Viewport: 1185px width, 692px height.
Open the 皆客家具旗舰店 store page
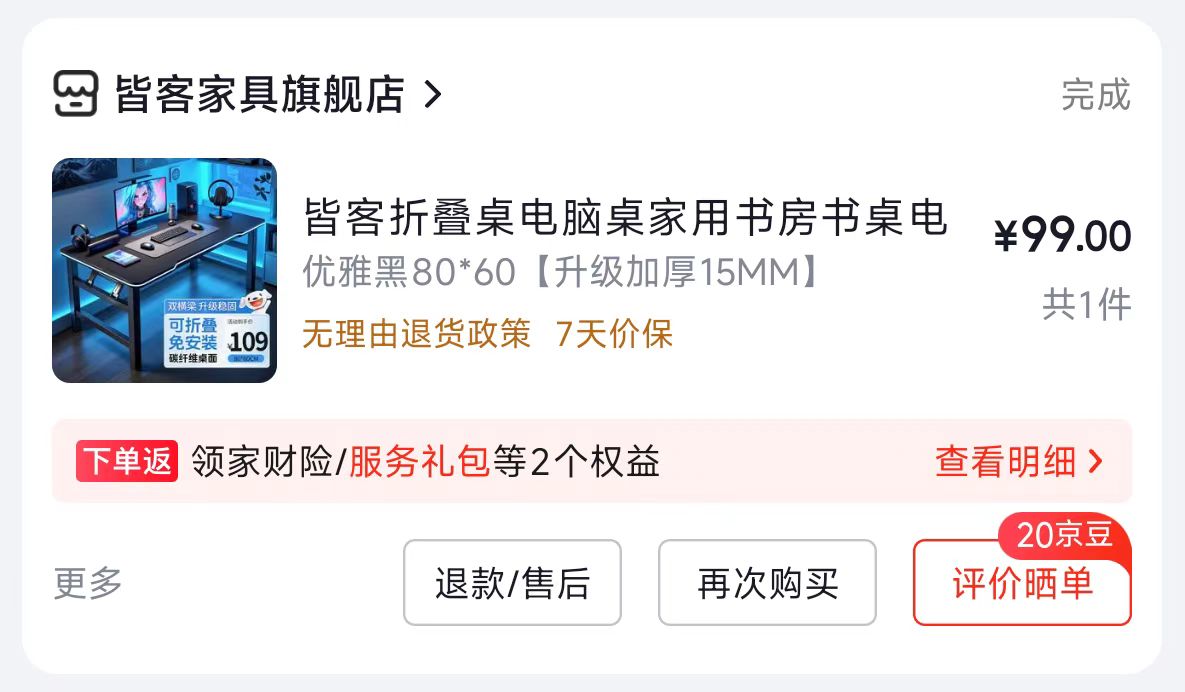(x=260, y=95)
